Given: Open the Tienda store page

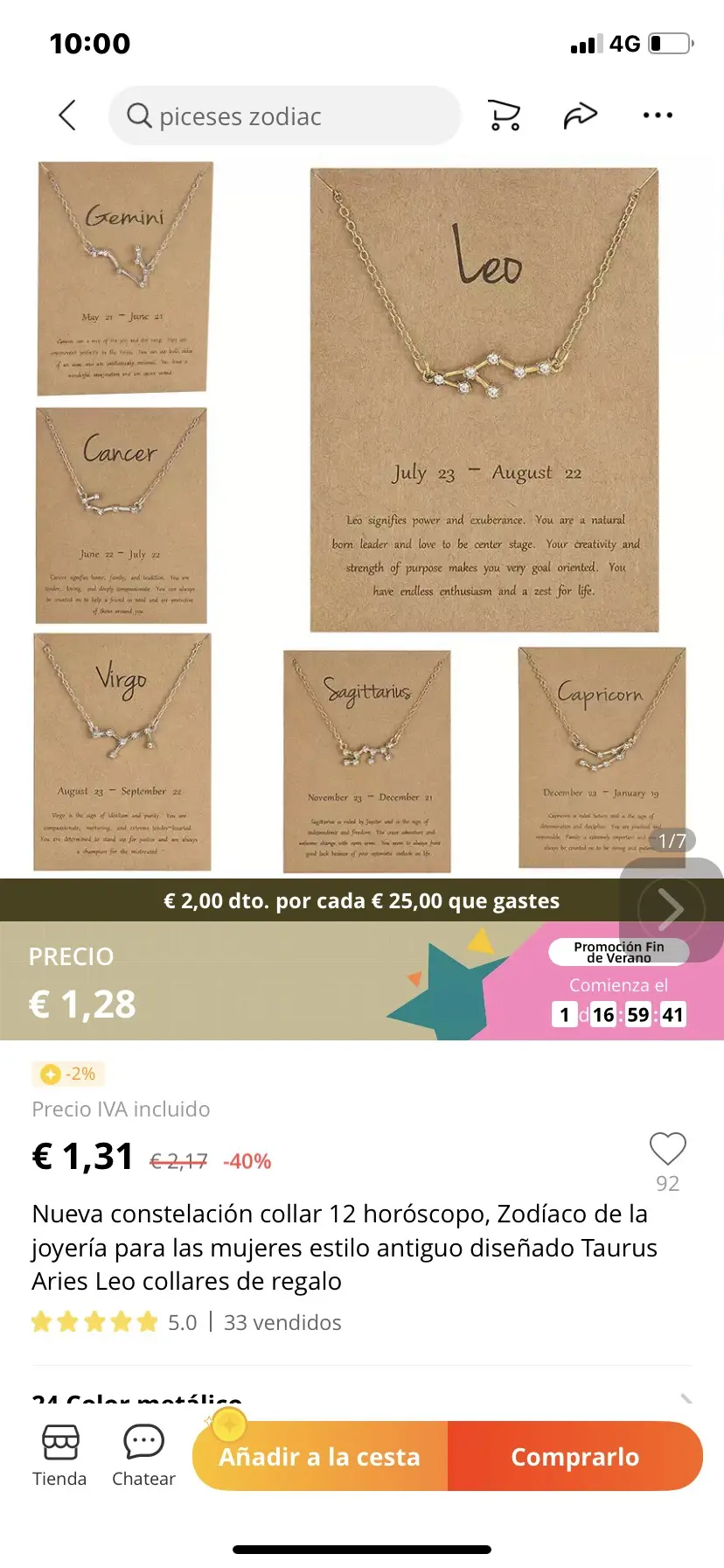Looking at the screenshot, I should tap(59, 1455).
